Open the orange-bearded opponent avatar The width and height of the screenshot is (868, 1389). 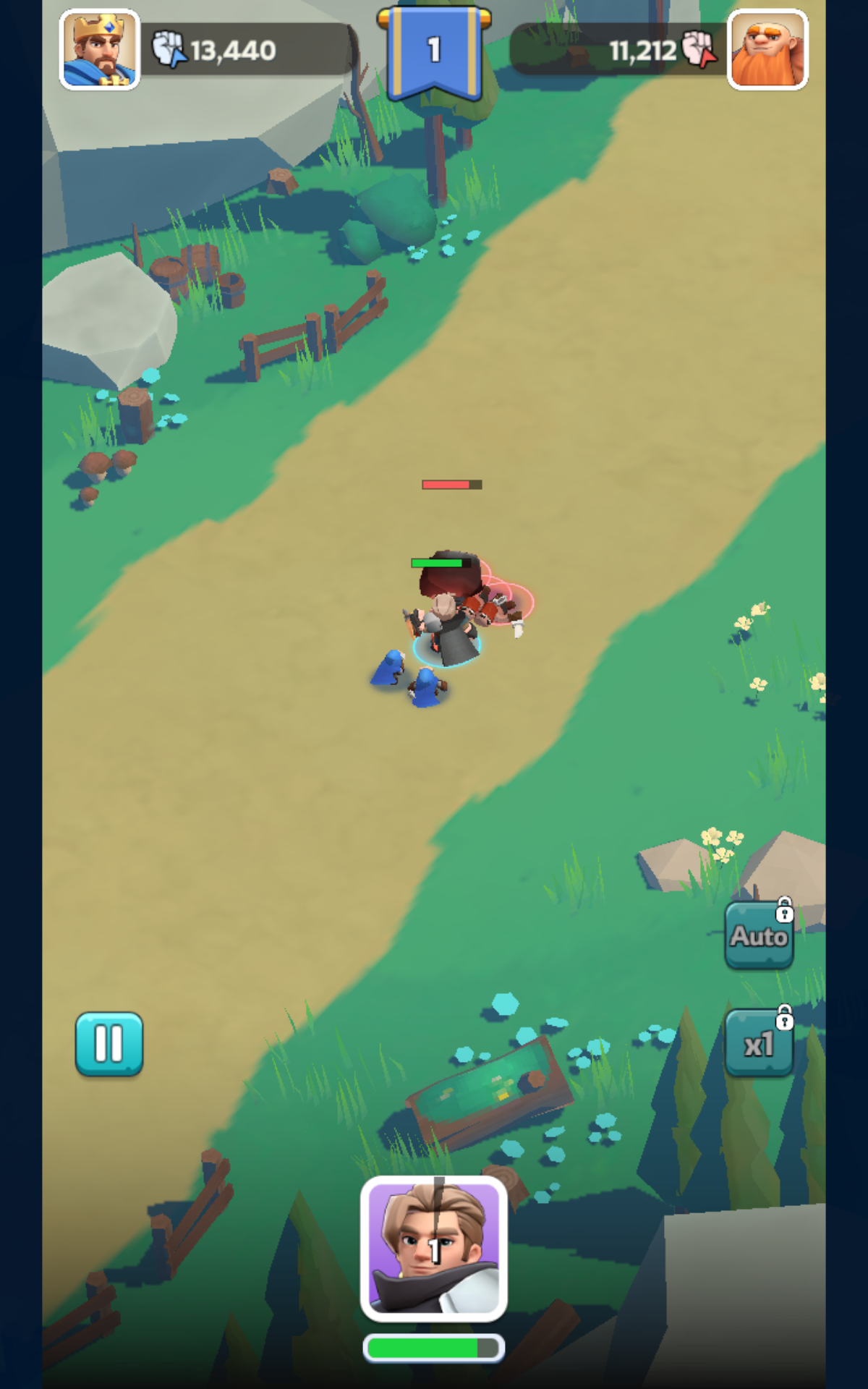[767, 50]
